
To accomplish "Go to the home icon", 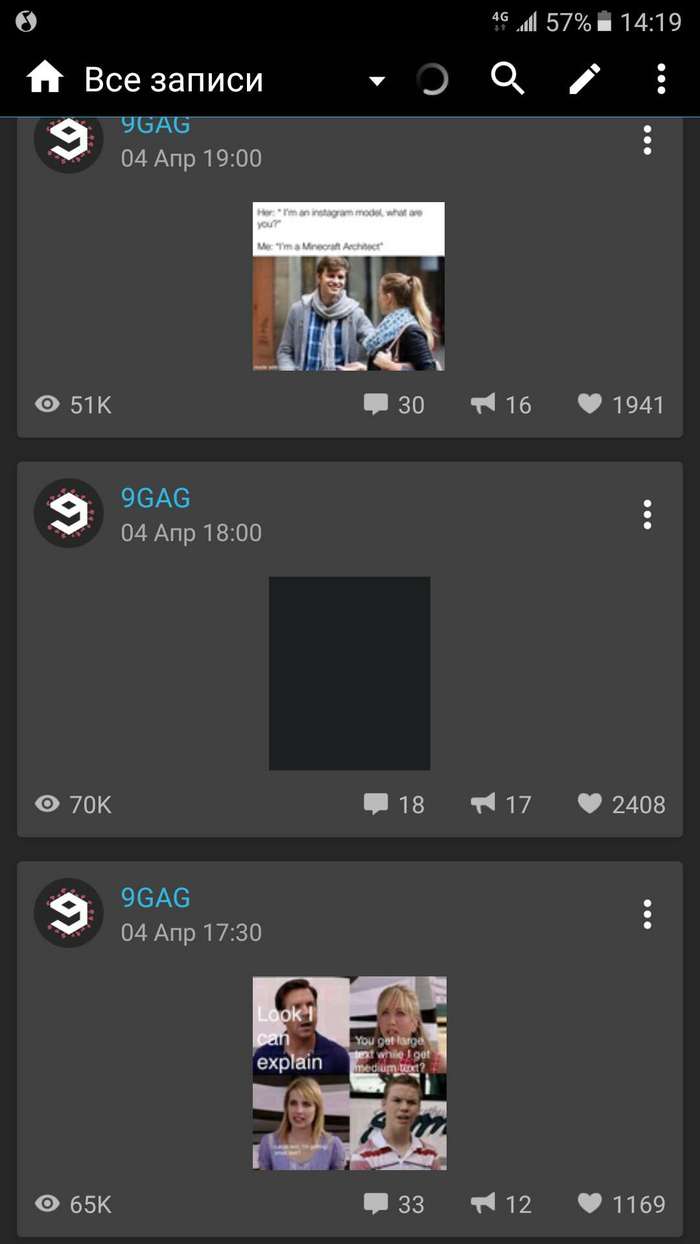I will tap(45, 78).
